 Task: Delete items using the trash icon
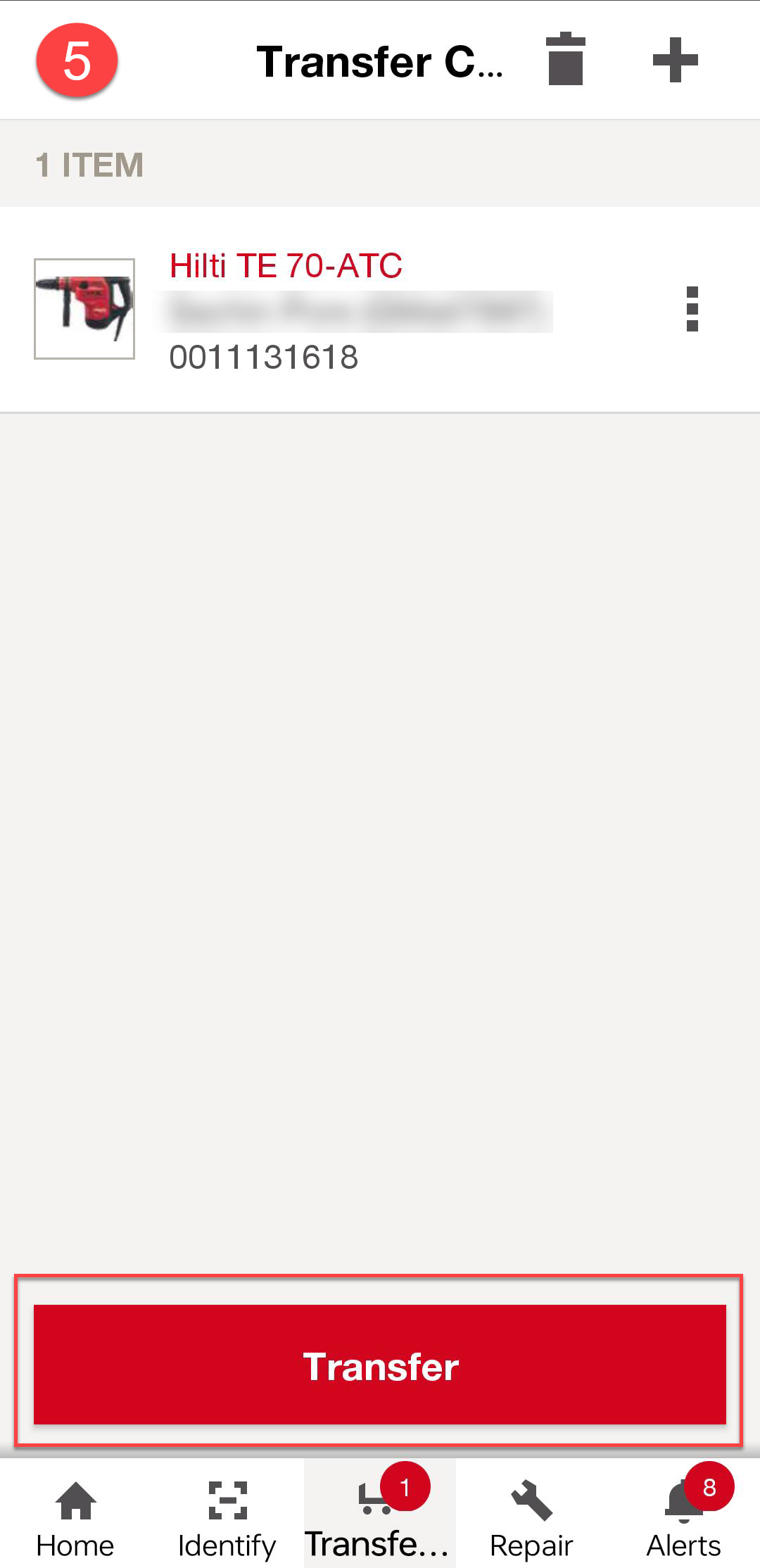566,60
